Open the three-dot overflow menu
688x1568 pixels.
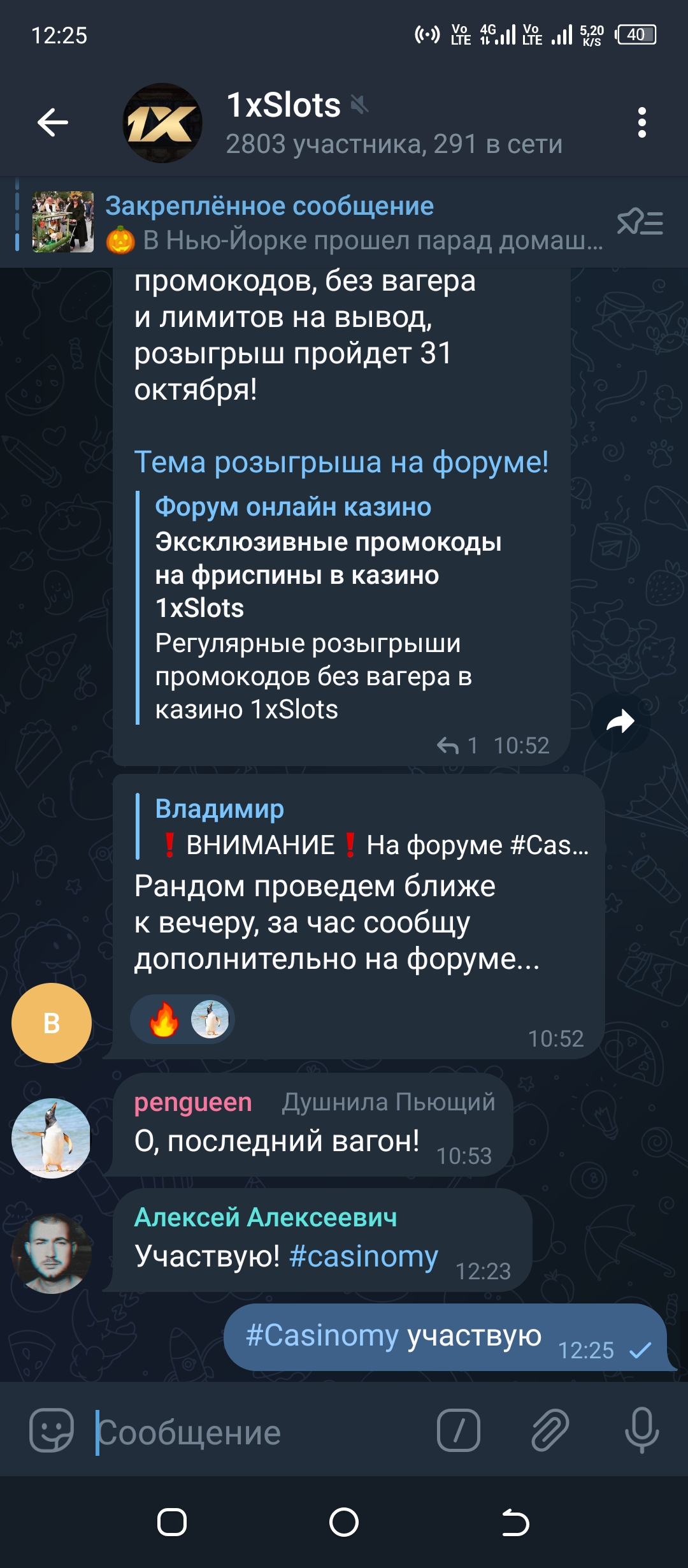pyautogui.click(x=641, y=122)
